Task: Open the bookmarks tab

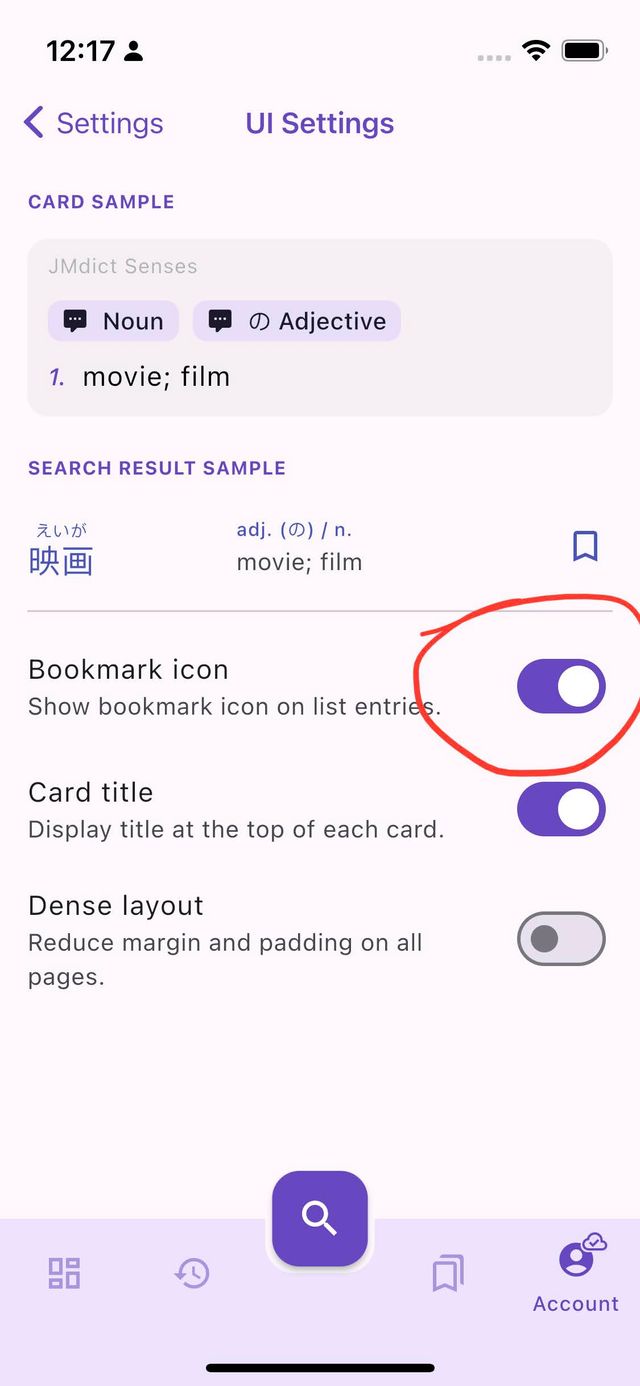Action: 447,1273
